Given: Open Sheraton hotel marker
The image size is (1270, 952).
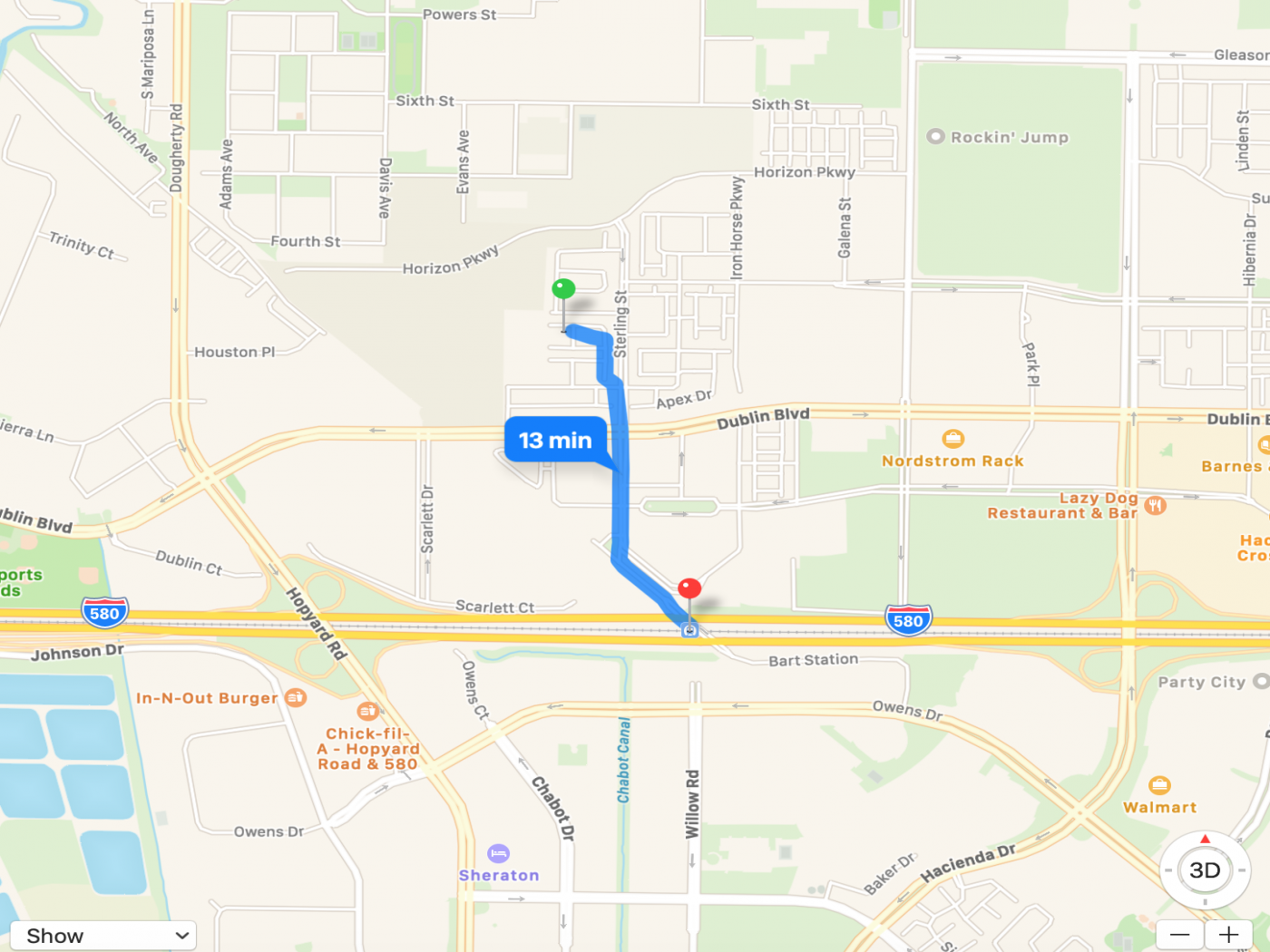Looking at the screenshot, I should coord(498,853).
